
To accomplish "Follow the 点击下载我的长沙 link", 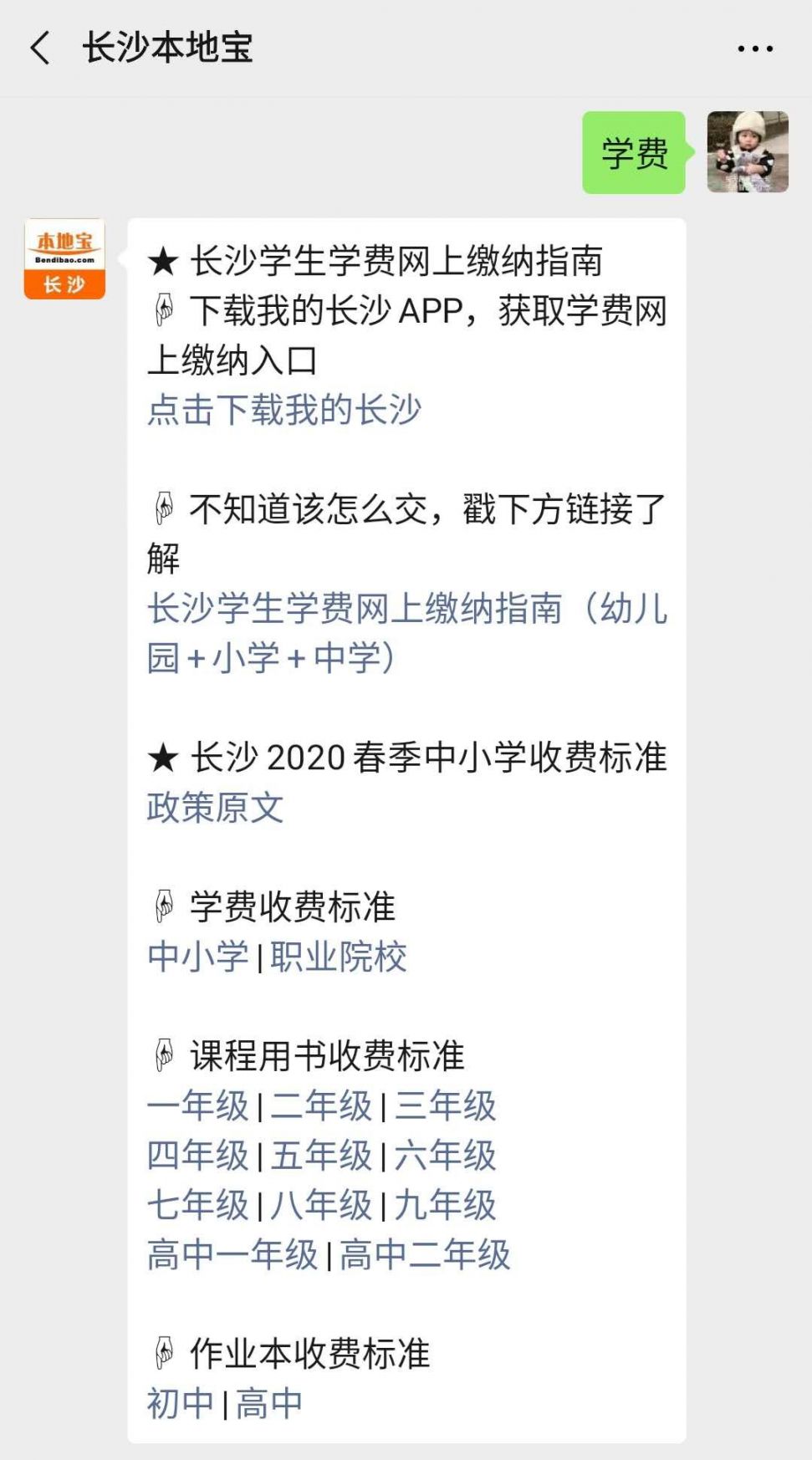I will [x=284, y=410].
